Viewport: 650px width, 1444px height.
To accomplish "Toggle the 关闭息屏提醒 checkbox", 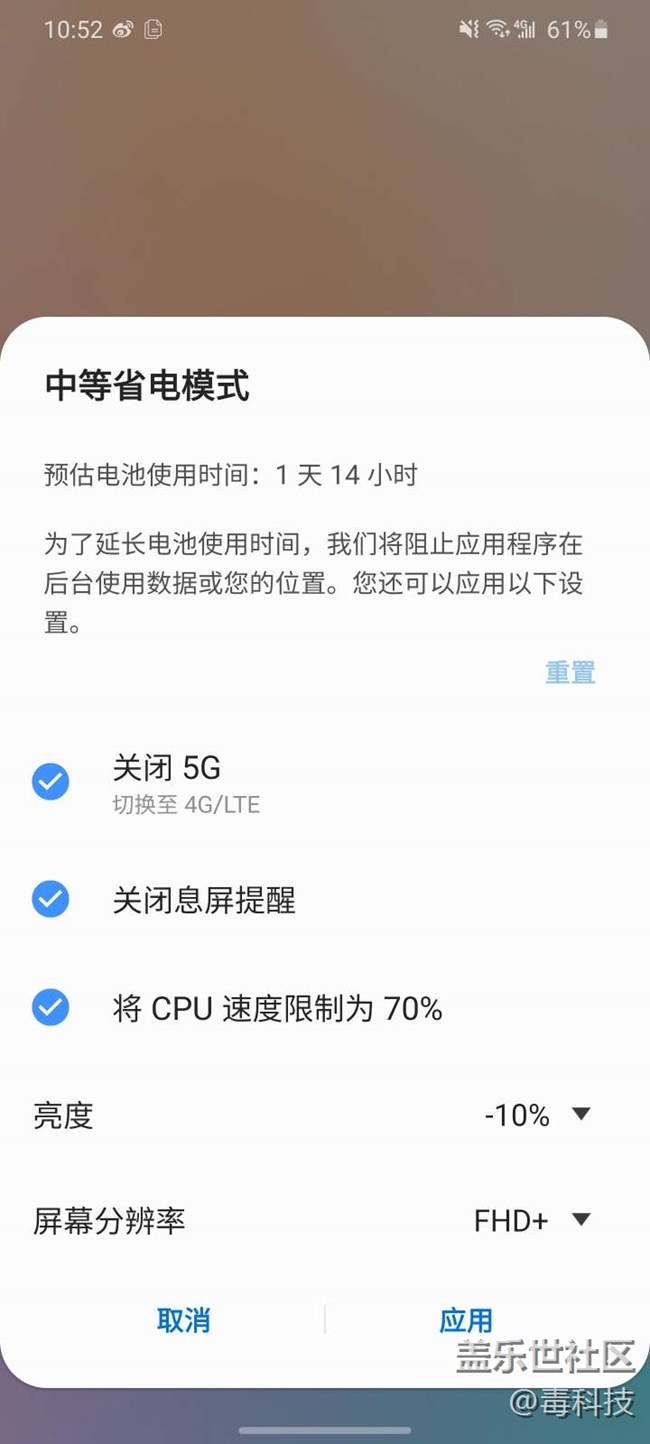I will click(50, 900).
